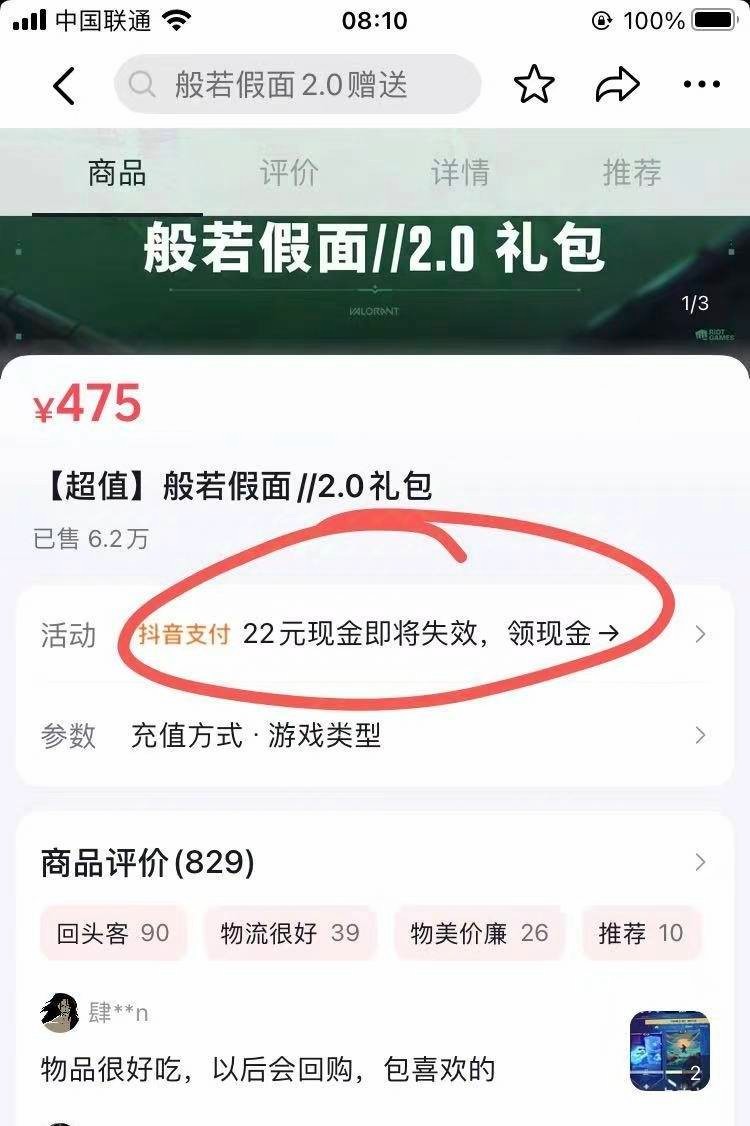
Task: Tap the search box showing 般若假面 2.0赠送
Action: click(297, 86)
